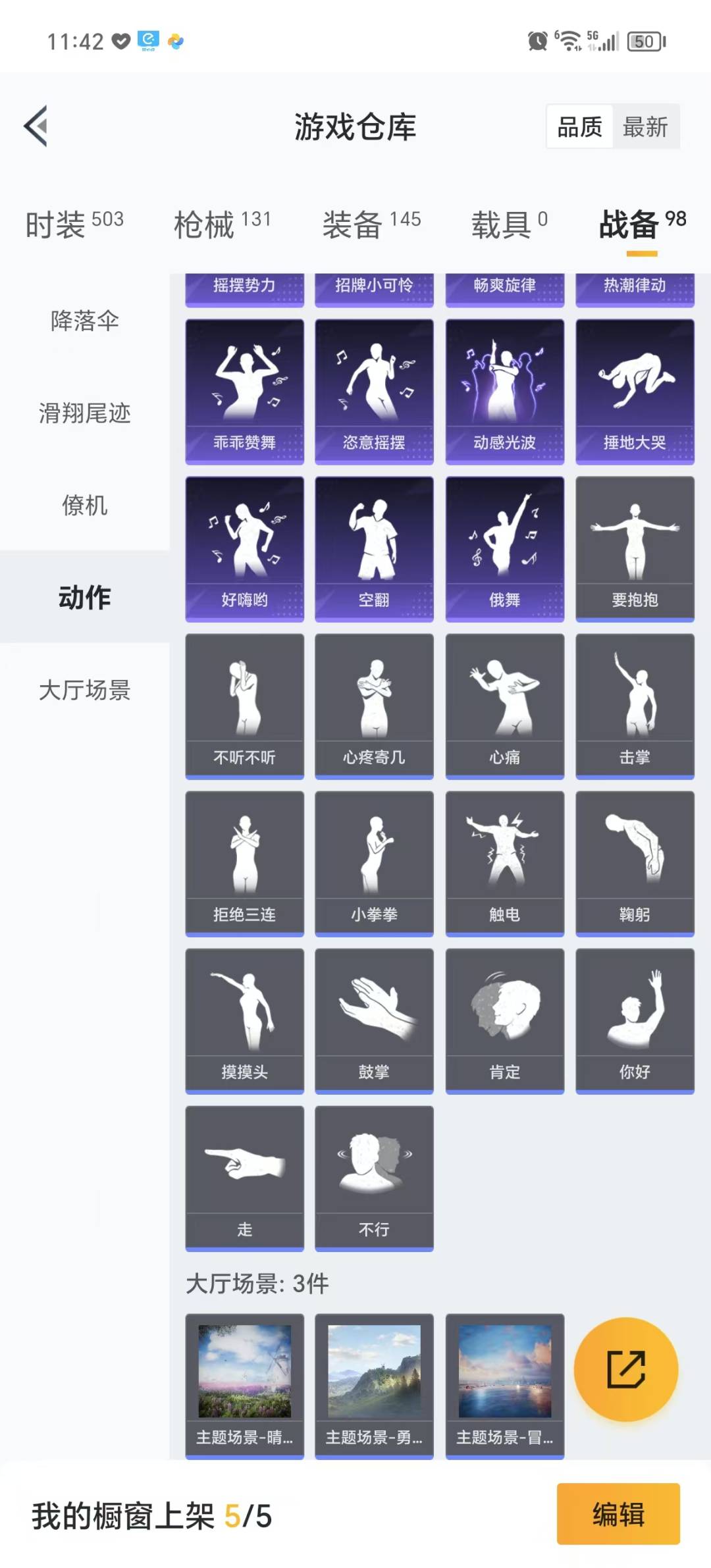Screen dimensions: 711x1568
Task: Select 大厅场景 in the side menu
Action: [84, 690]
